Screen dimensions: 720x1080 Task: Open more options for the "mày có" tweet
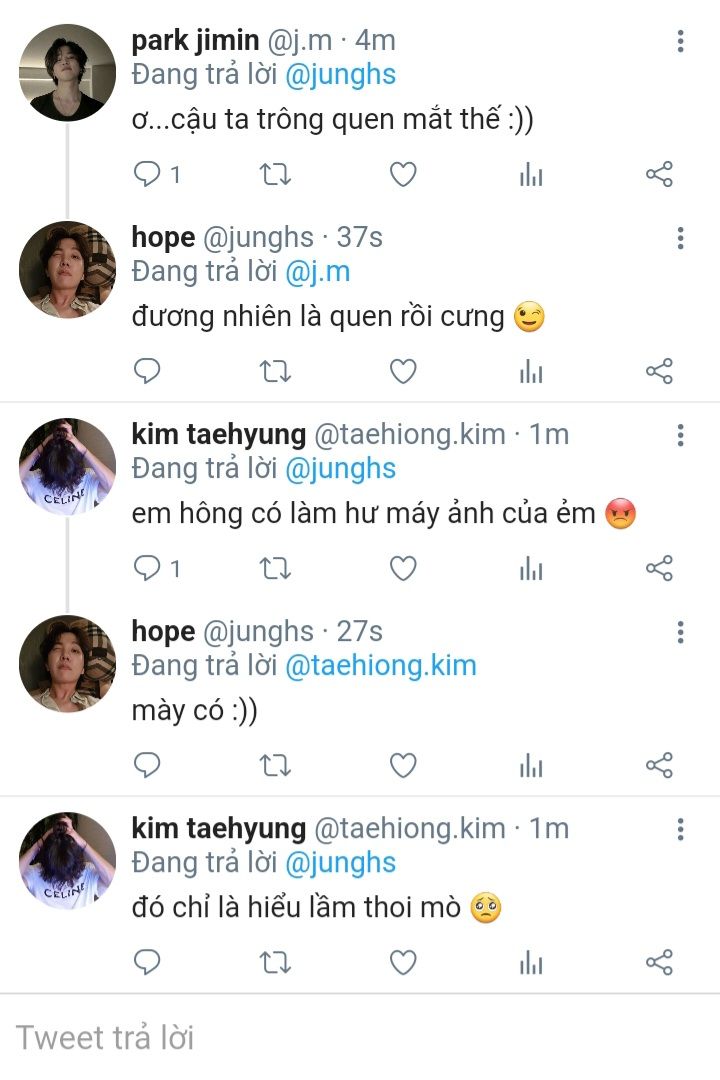click(x=680, y=632)
